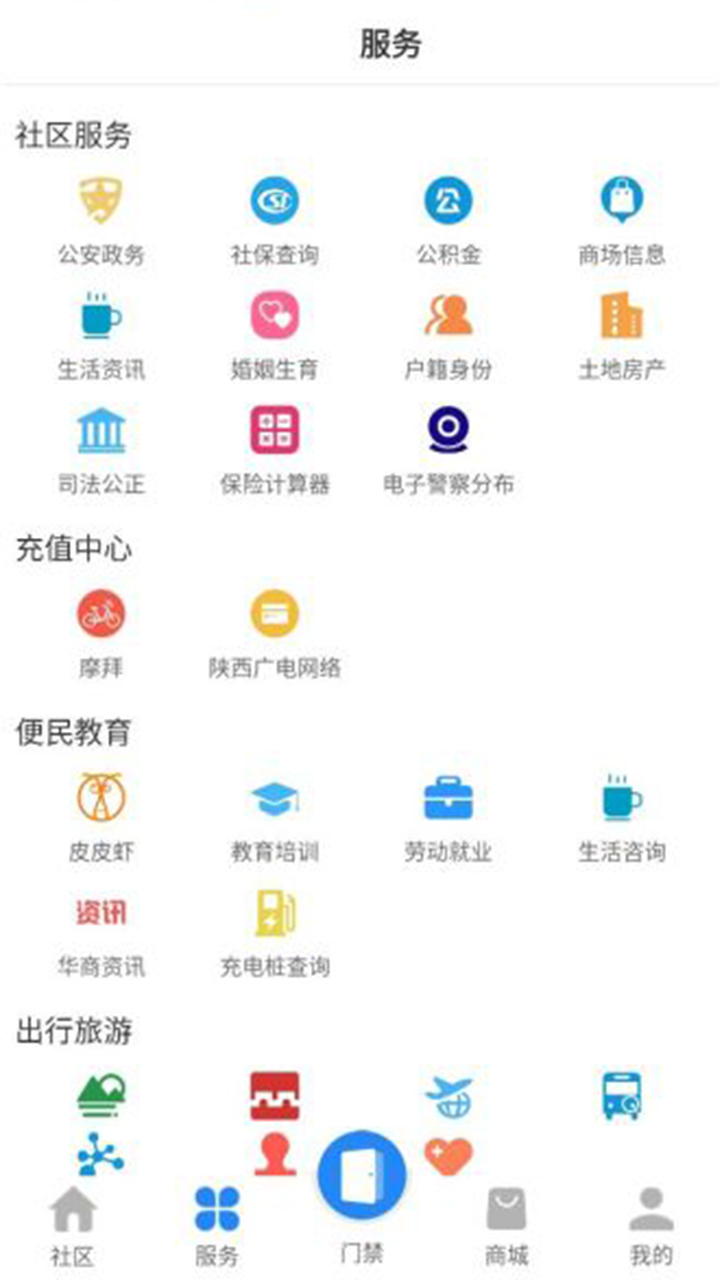Go to the 商城 tab
Image resolution: width=720 pixels, height=1280 pixels.
(x=506, y=1225)
